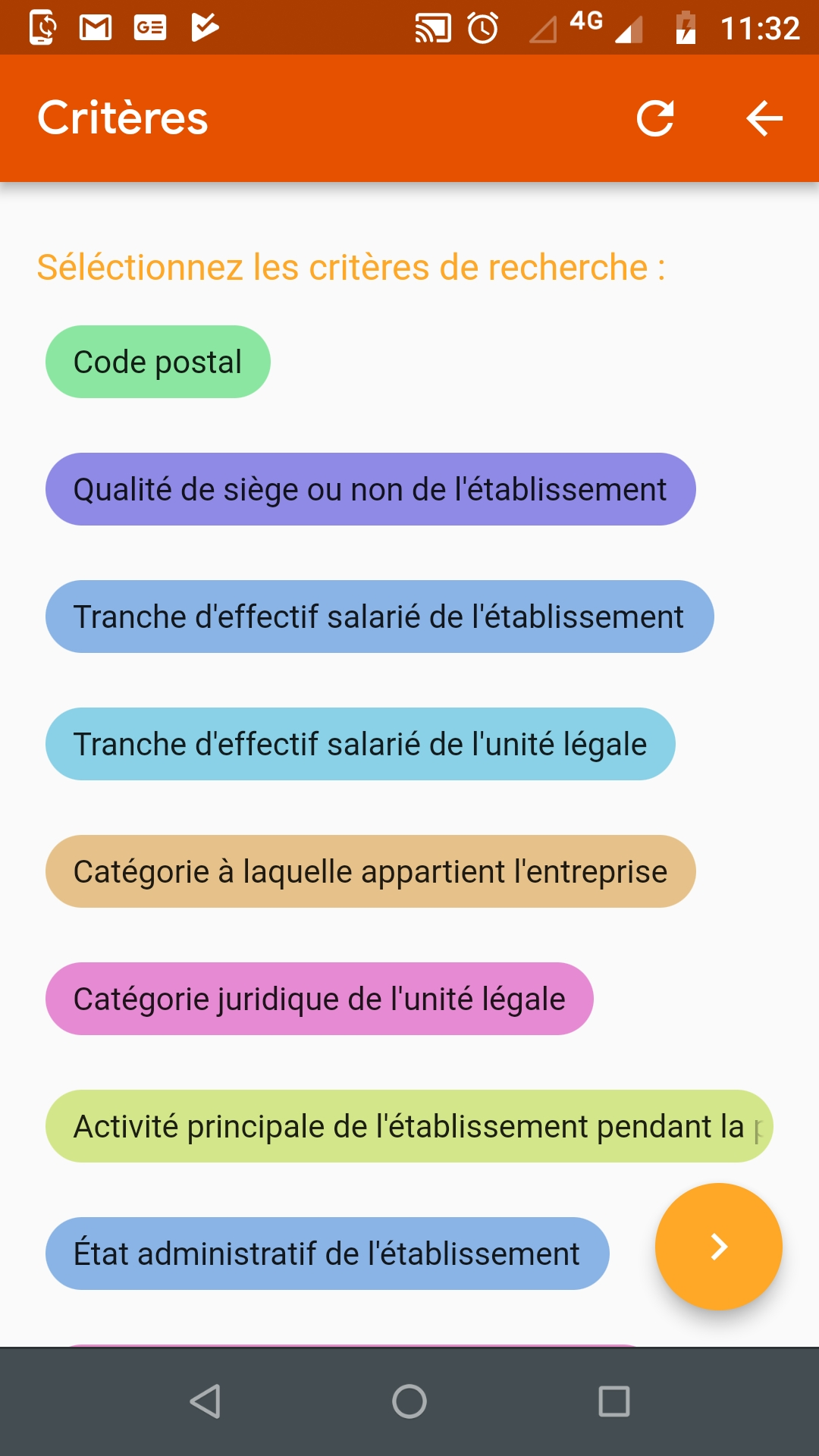819x1456 pixels.
Task: Tap the orange next arrow floating button
Action: [x=719, y=1247]
